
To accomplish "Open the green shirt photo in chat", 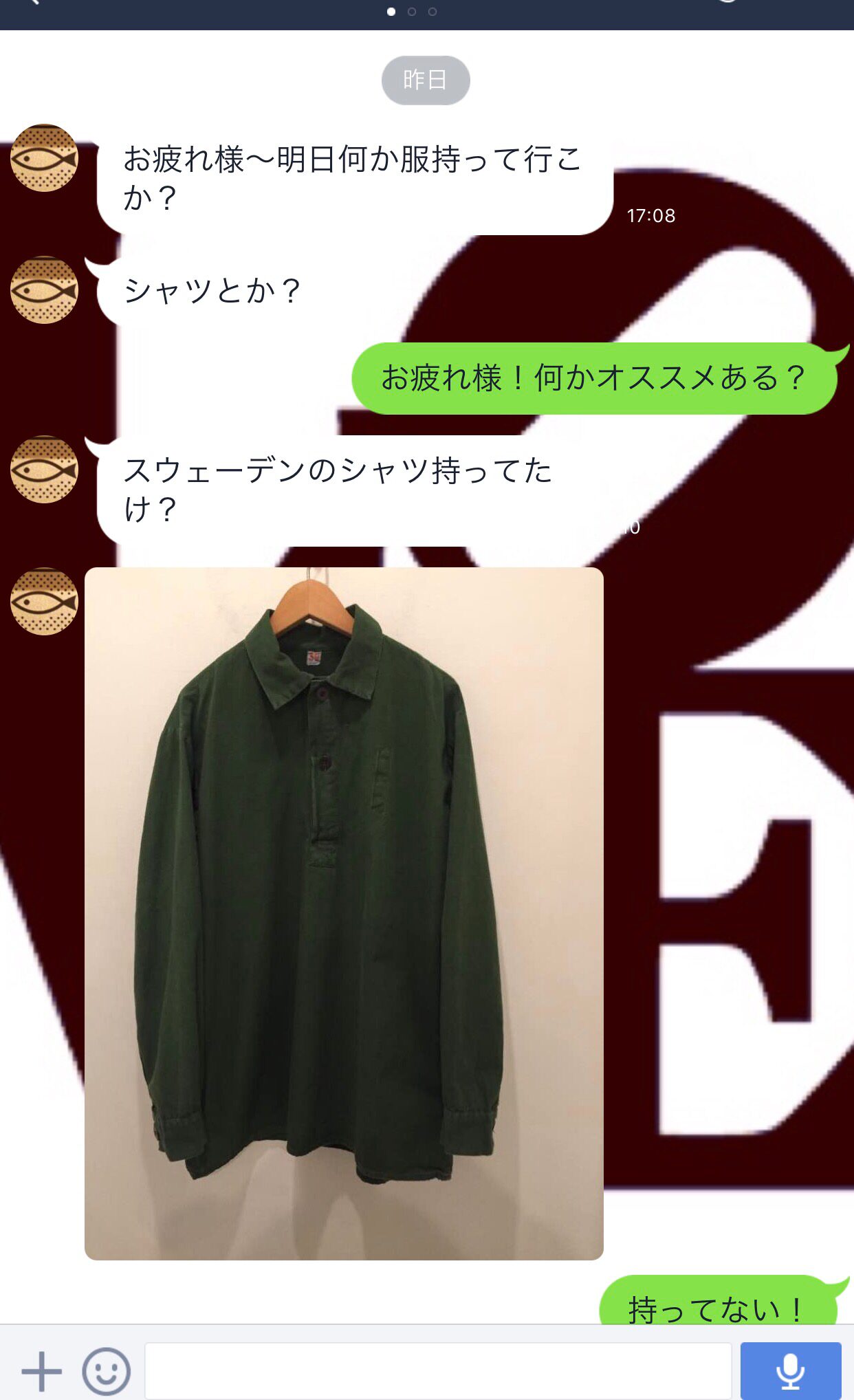I will tap(344, 913).
